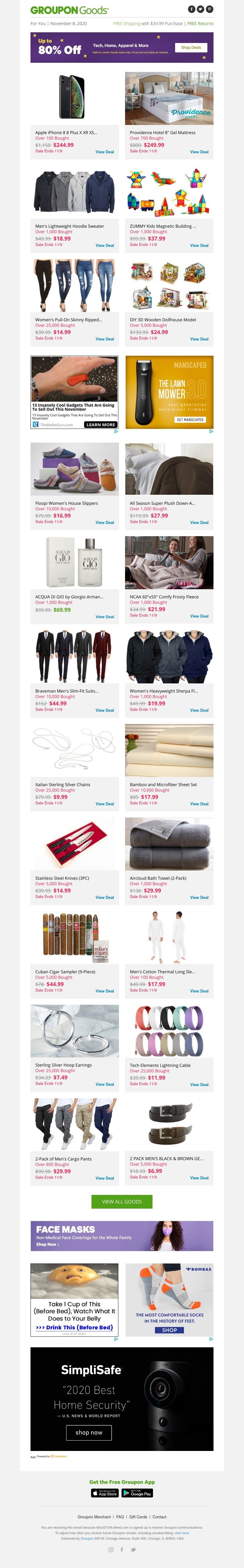View Deal for DIY 3D Wooden Dollhouse
This screenshot has width=244, height=1568.
coord(199,339)
